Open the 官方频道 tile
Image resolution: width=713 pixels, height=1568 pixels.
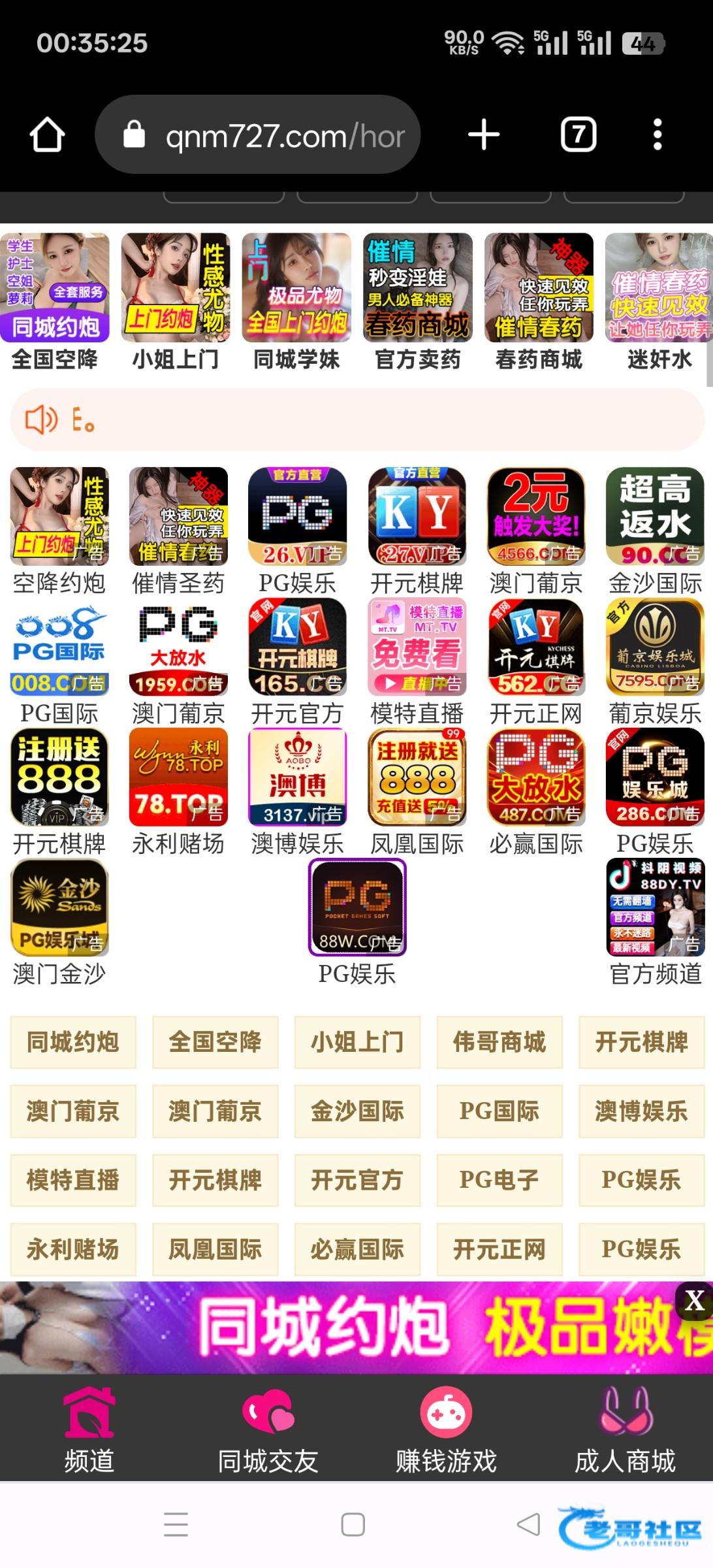click(x=655, y=921)
